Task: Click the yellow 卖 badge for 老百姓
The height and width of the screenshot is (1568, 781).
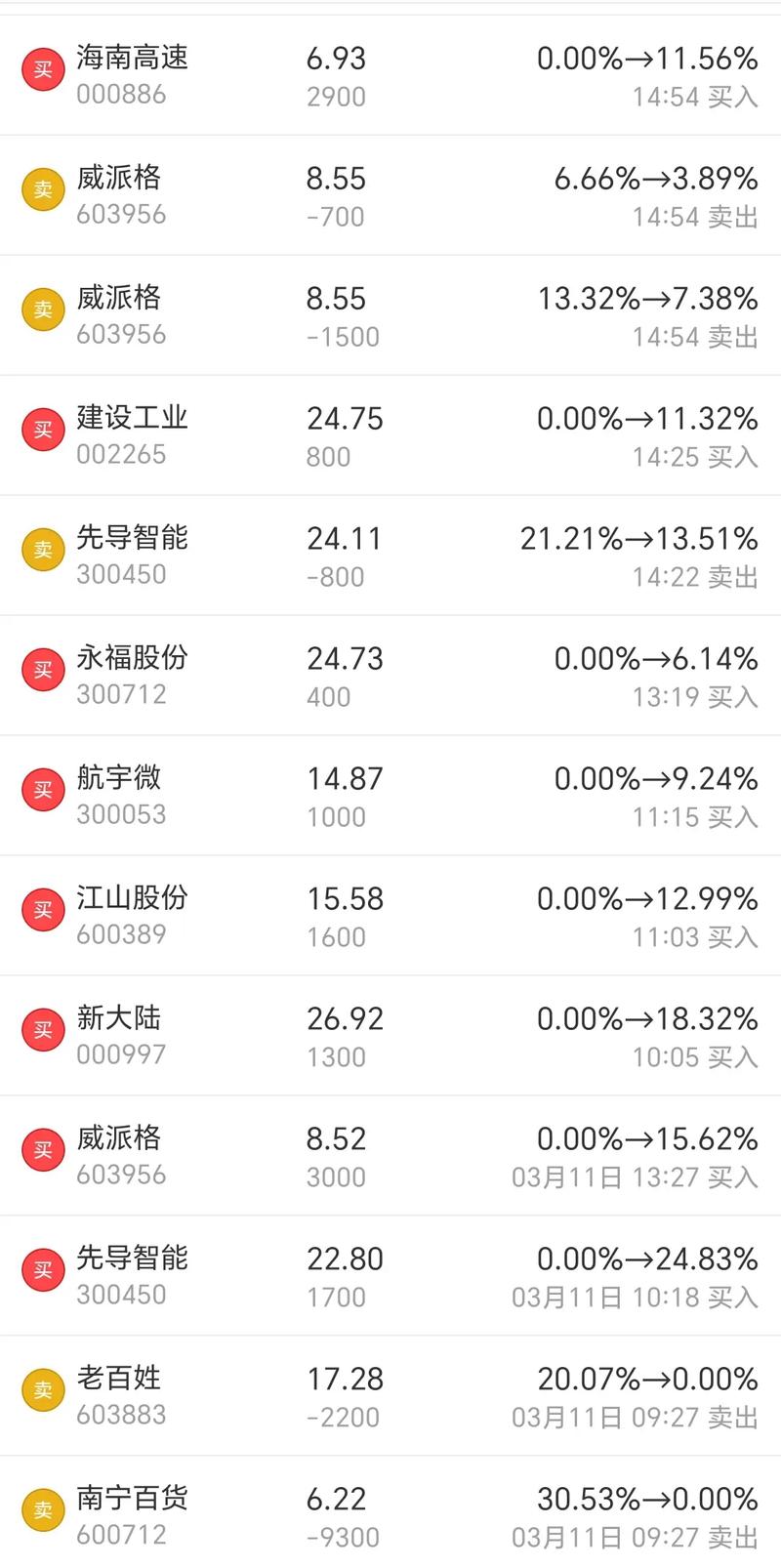Action: 42,1388
